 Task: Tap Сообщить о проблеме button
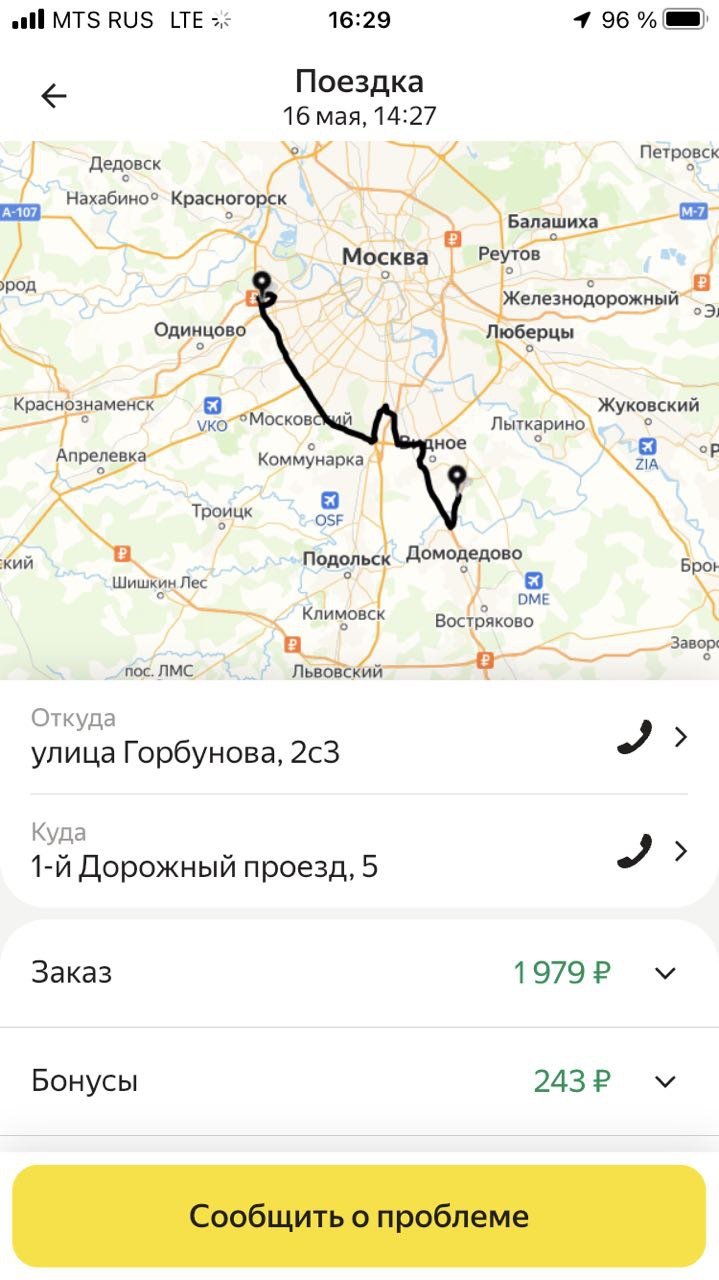point(359,1216)
